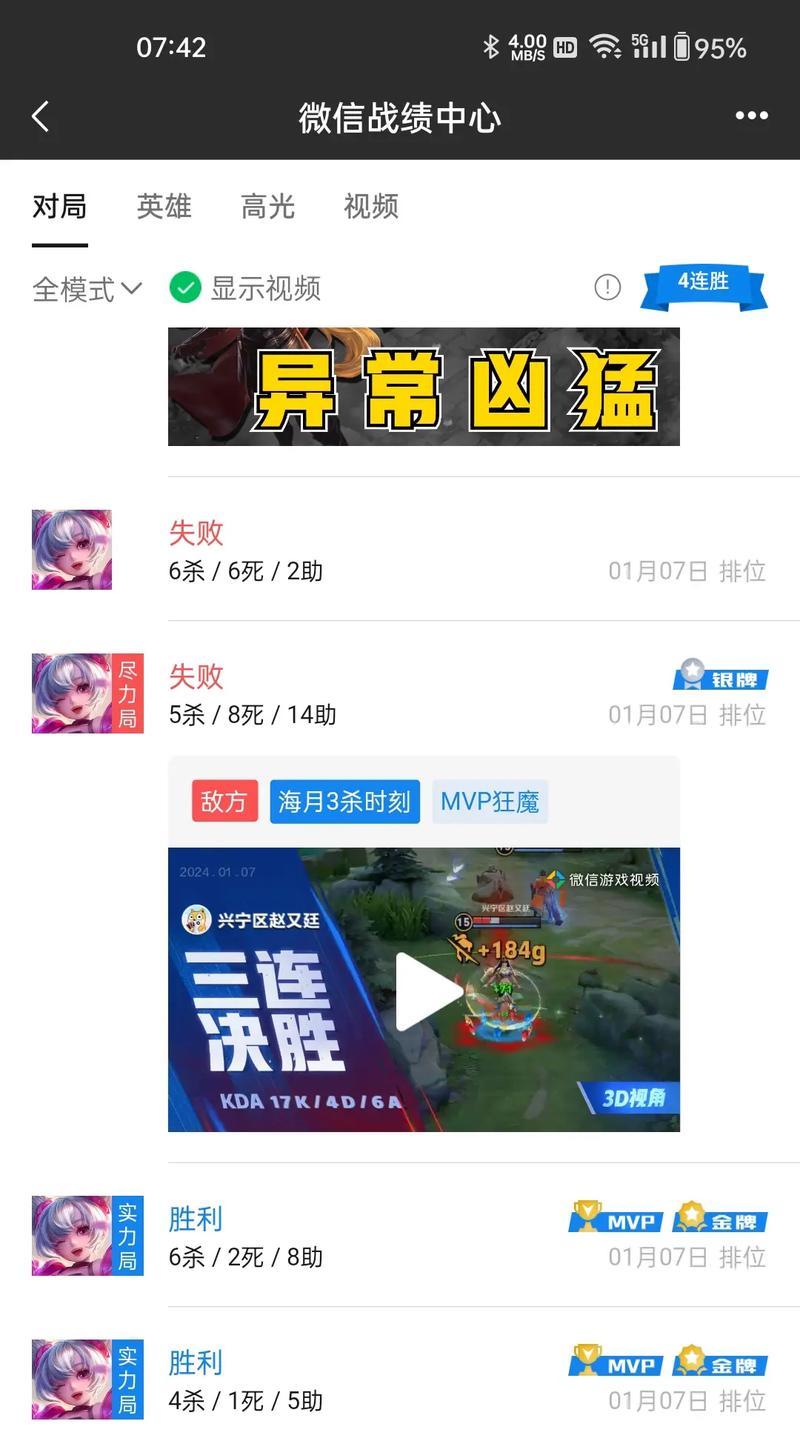Open the info icon beside 4连胜
800x1429 pixels.
point(607,288)
